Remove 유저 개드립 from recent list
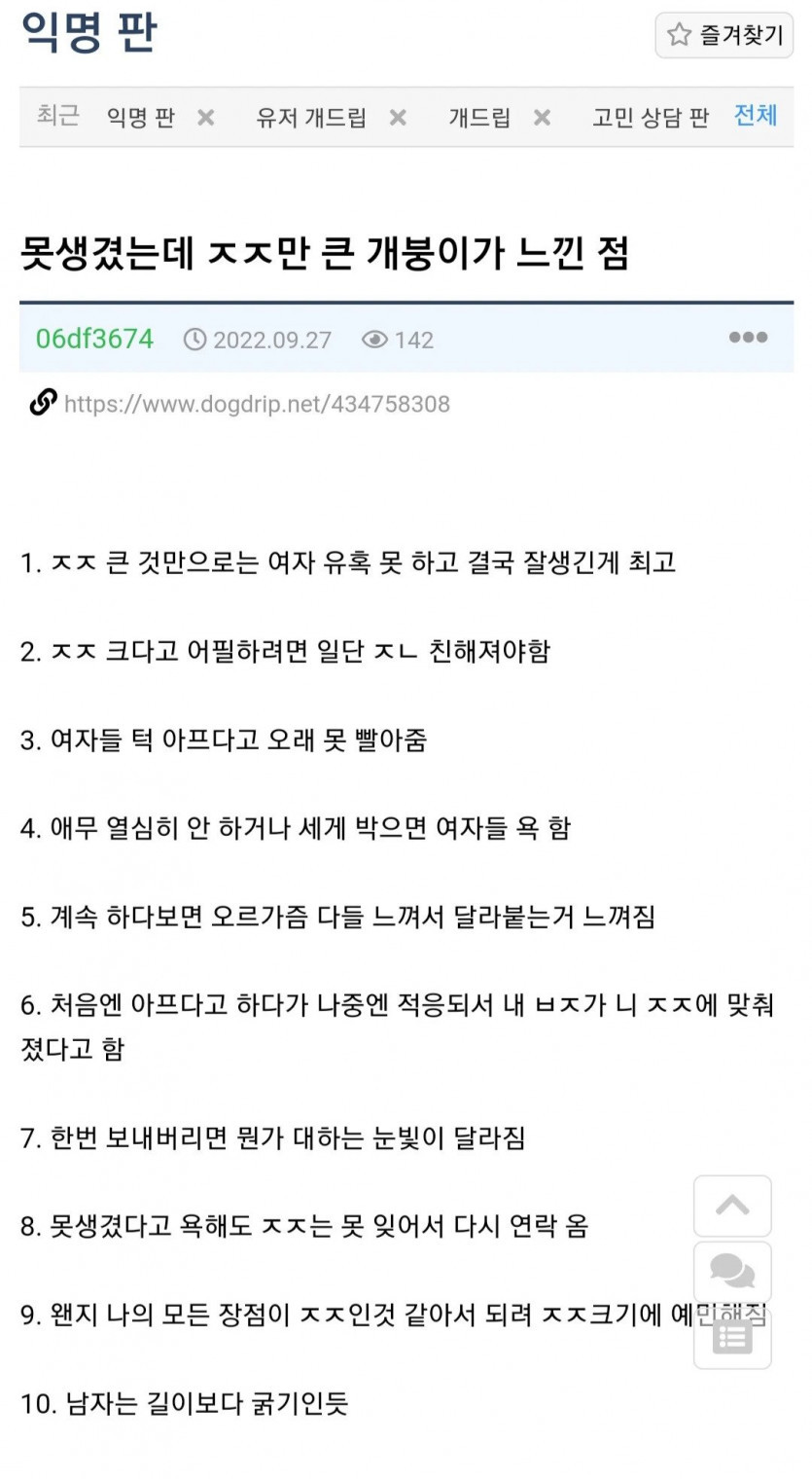812x1479 pixels. click(398, 118)
